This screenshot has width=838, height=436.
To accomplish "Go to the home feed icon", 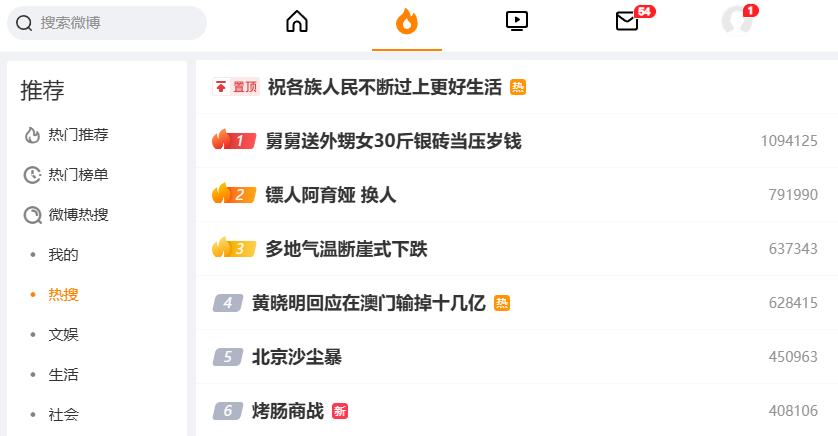I will [297, 21].
